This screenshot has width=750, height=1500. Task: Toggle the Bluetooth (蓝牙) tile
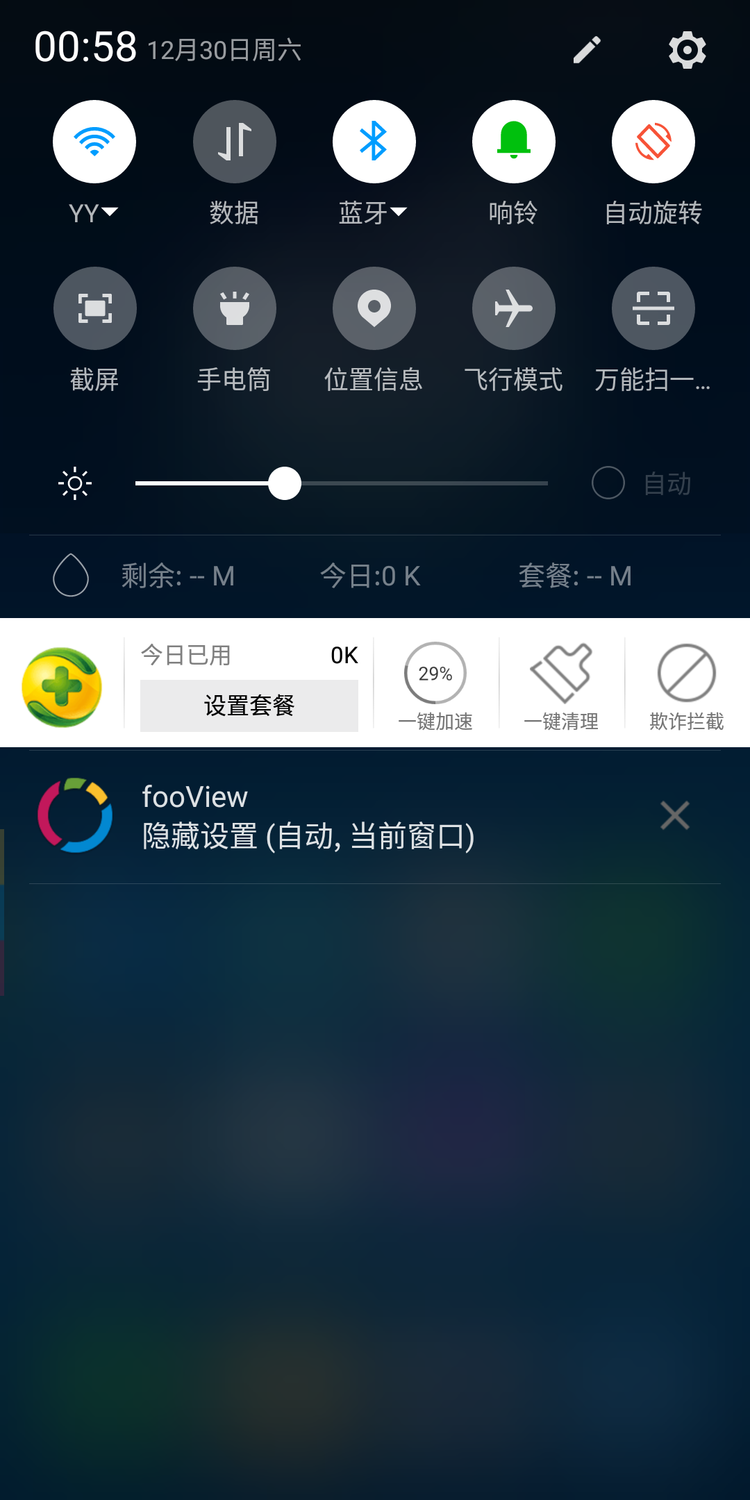[x=373, y=142]
